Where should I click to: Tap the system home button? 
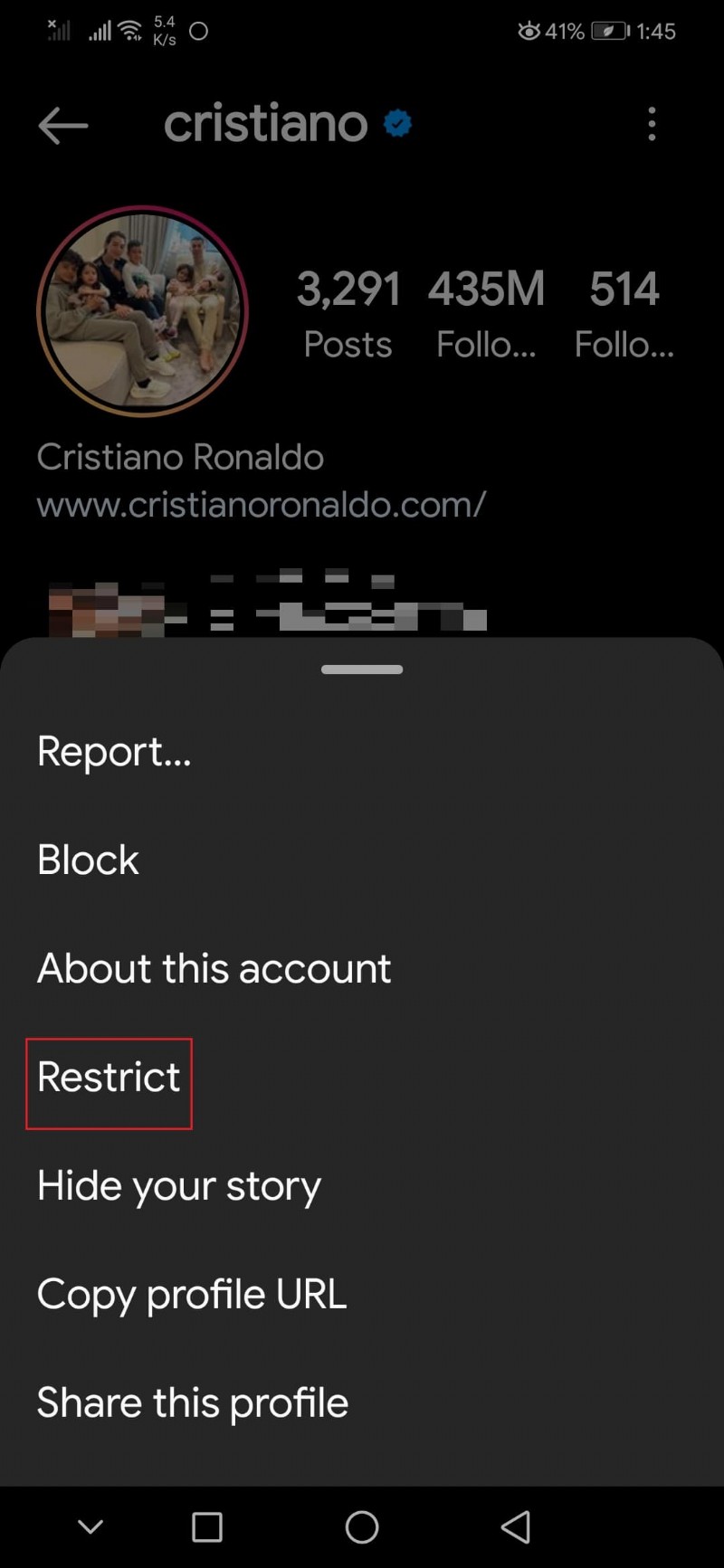(x=362, y=1527)
